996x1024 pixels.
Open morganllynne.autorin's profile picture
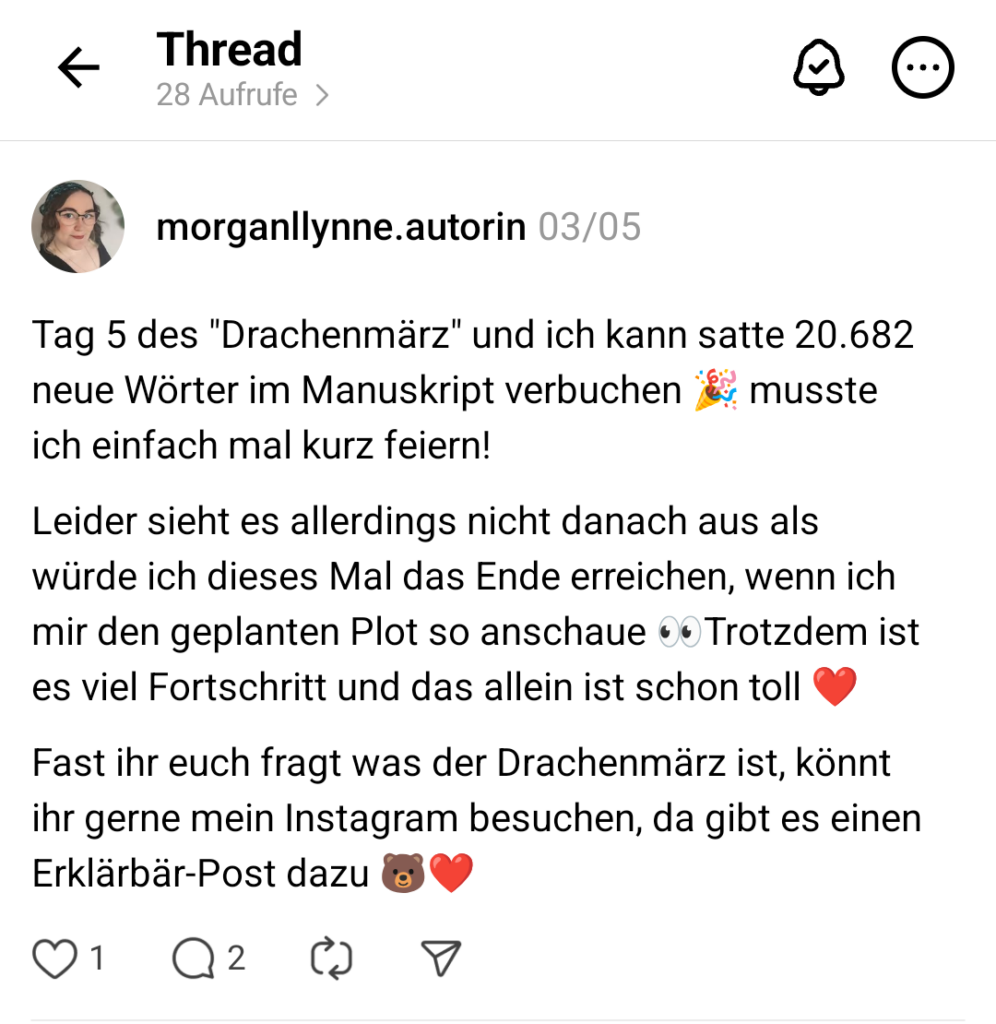(78, 227)
